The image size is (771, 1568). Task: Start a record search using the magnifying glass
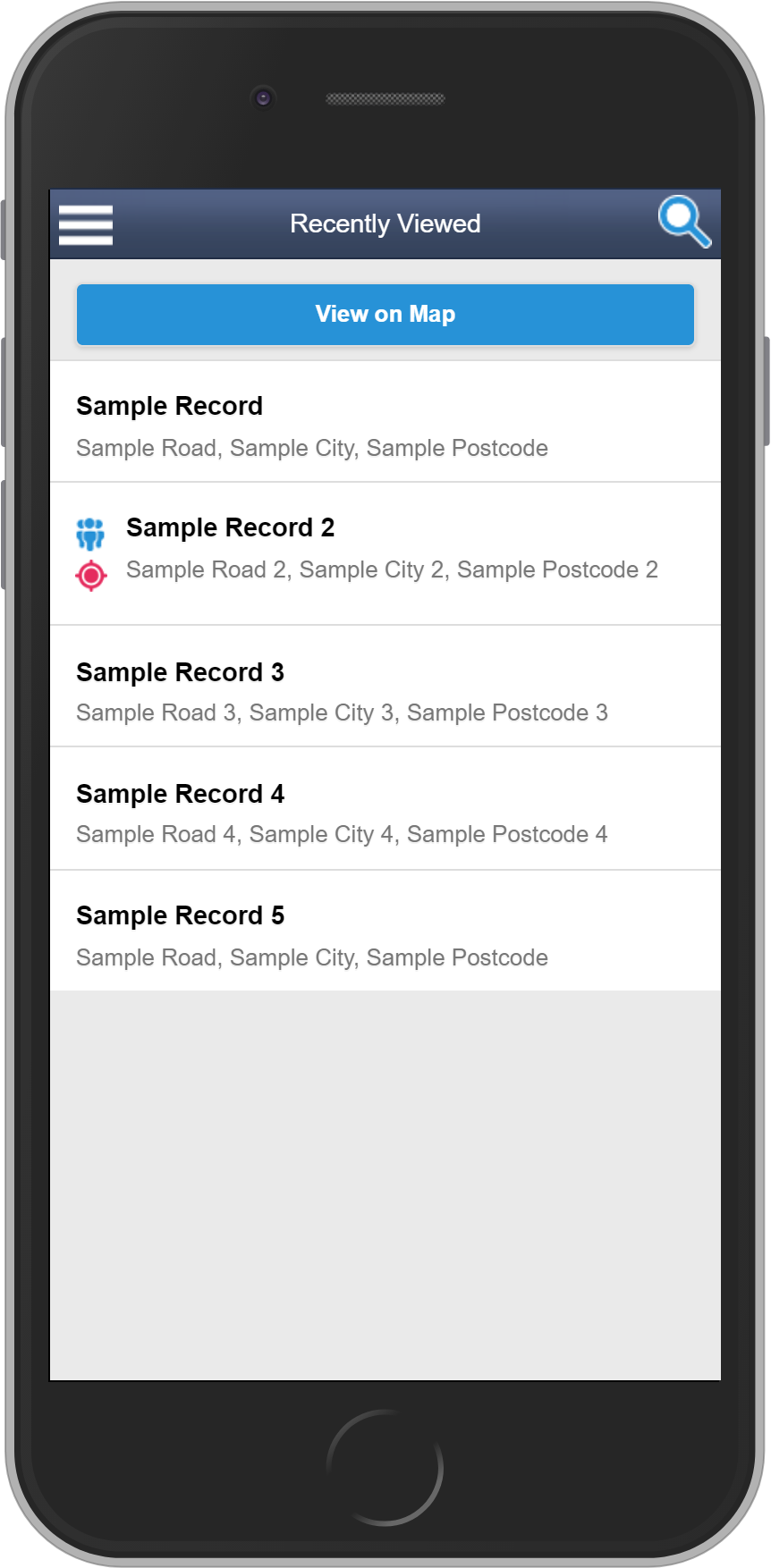coord(684,223)
